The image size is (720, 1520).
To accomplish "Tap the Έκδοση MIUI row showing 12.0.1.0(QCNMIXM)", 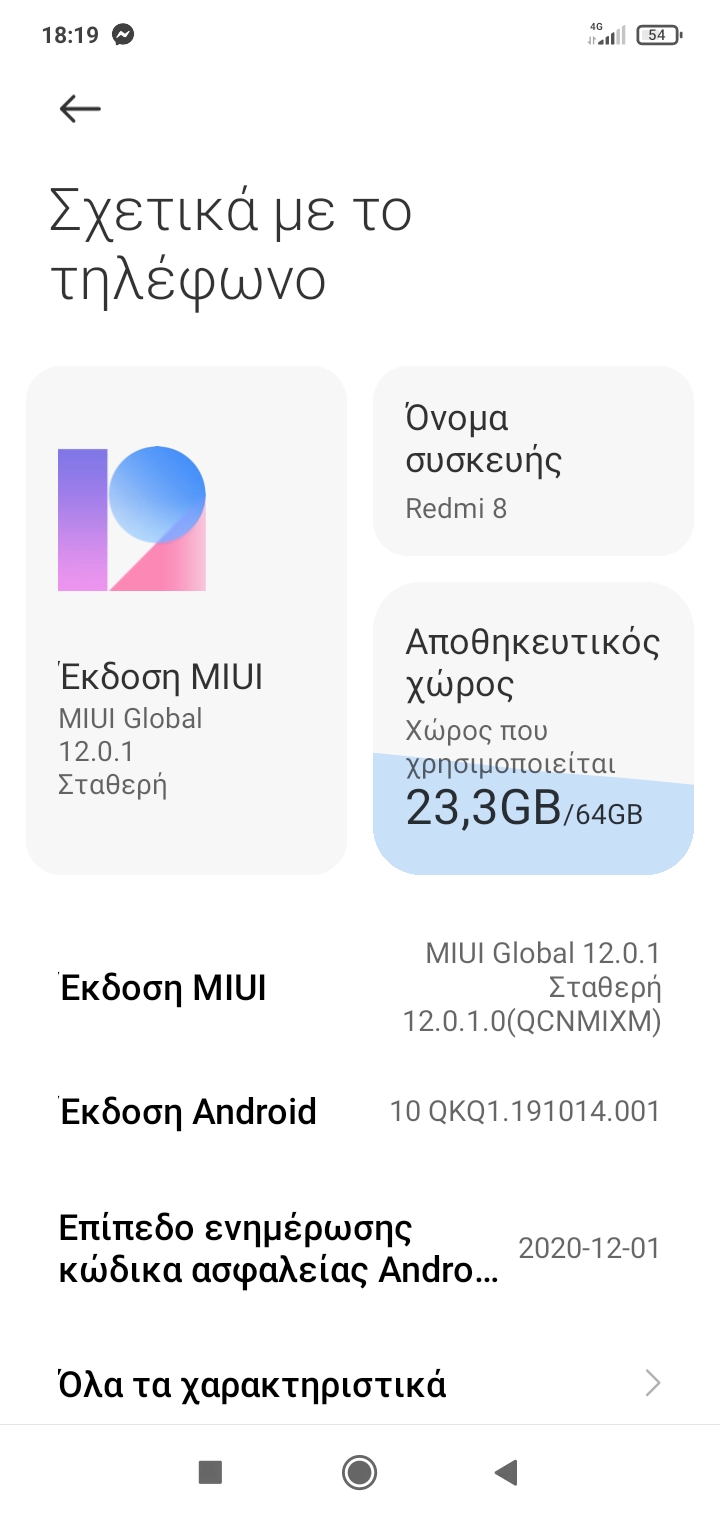I will [360, 989].
